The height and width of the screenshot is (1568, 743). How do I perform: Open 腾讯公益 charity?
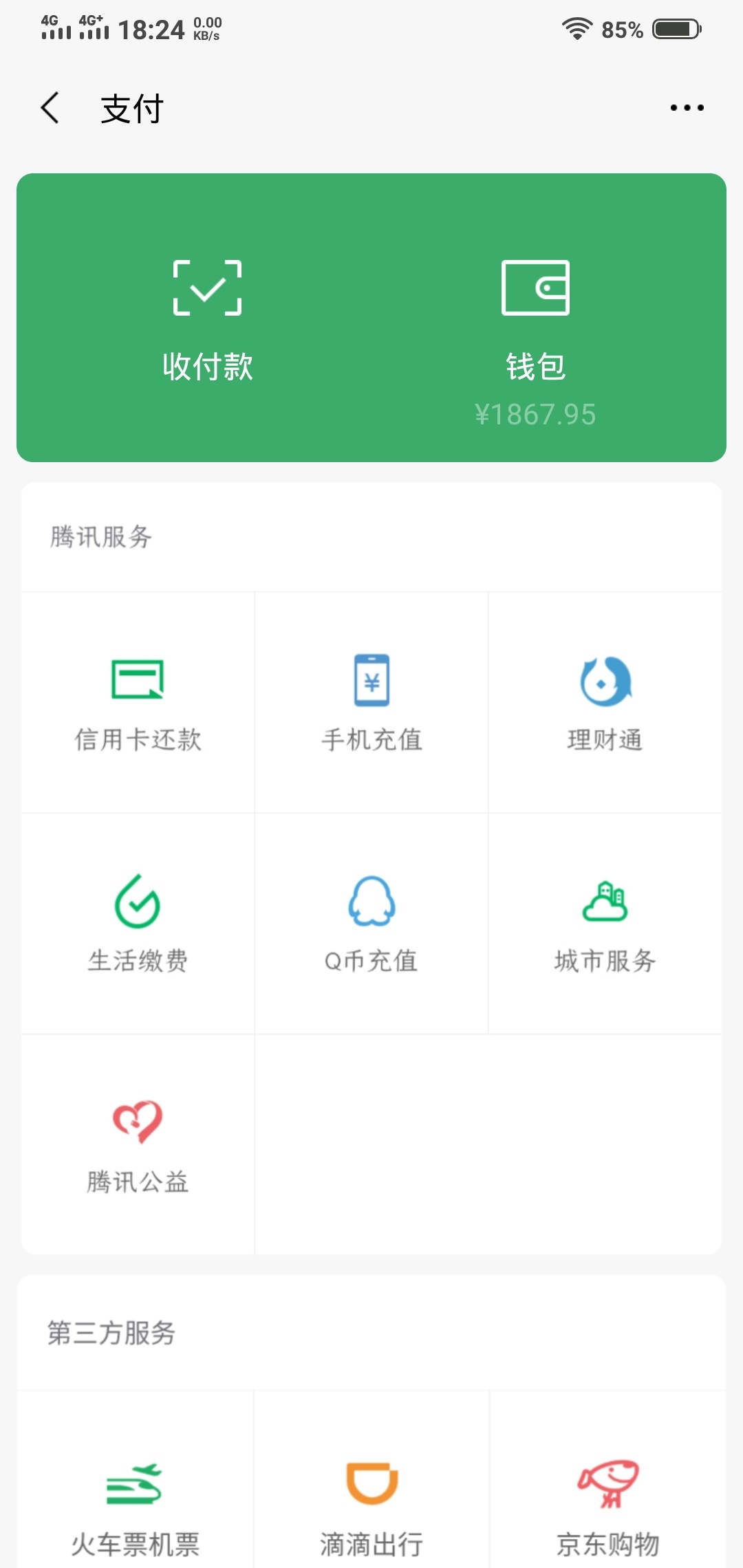(138, 1145)
